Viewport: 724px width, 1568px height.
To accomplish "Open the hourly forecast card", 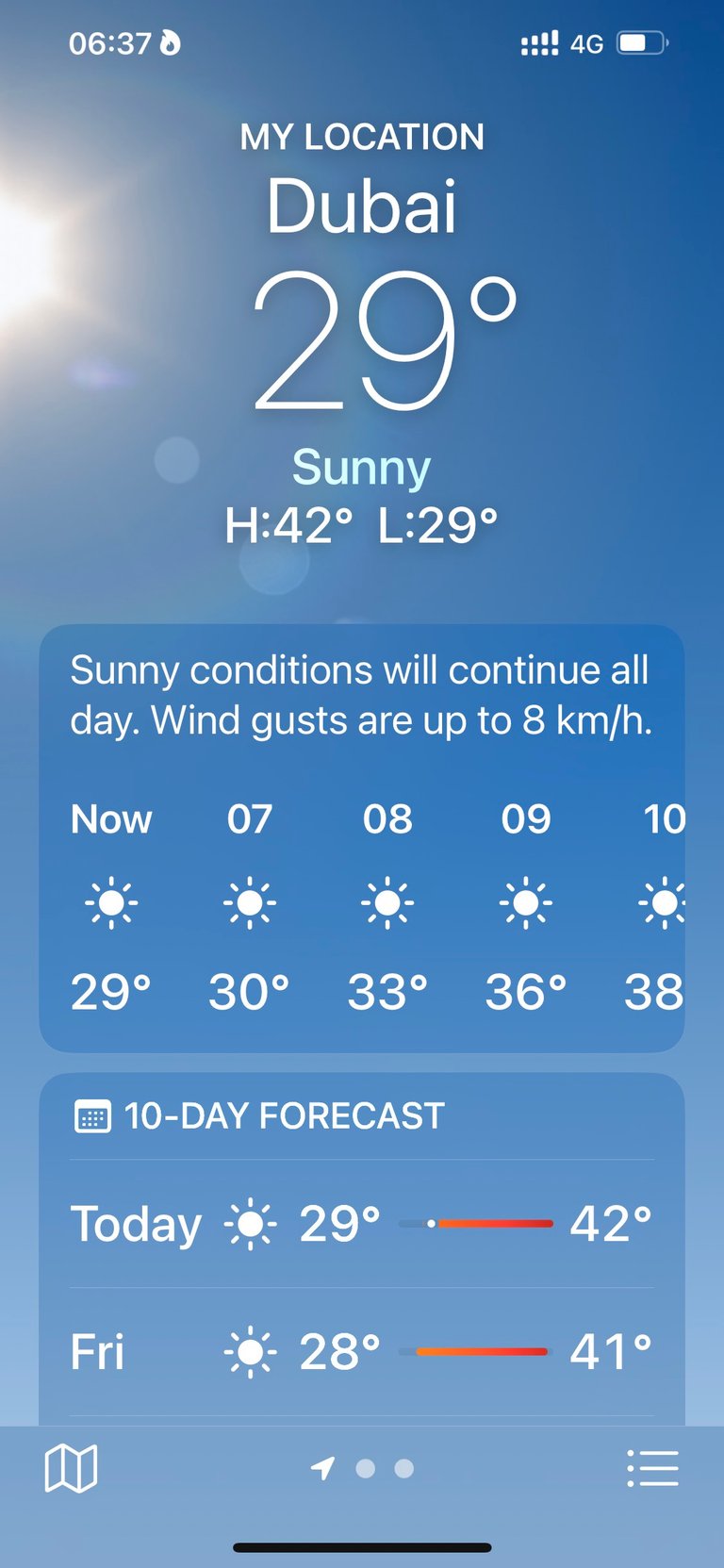I will pyautogui.click(x=362, y=838).
